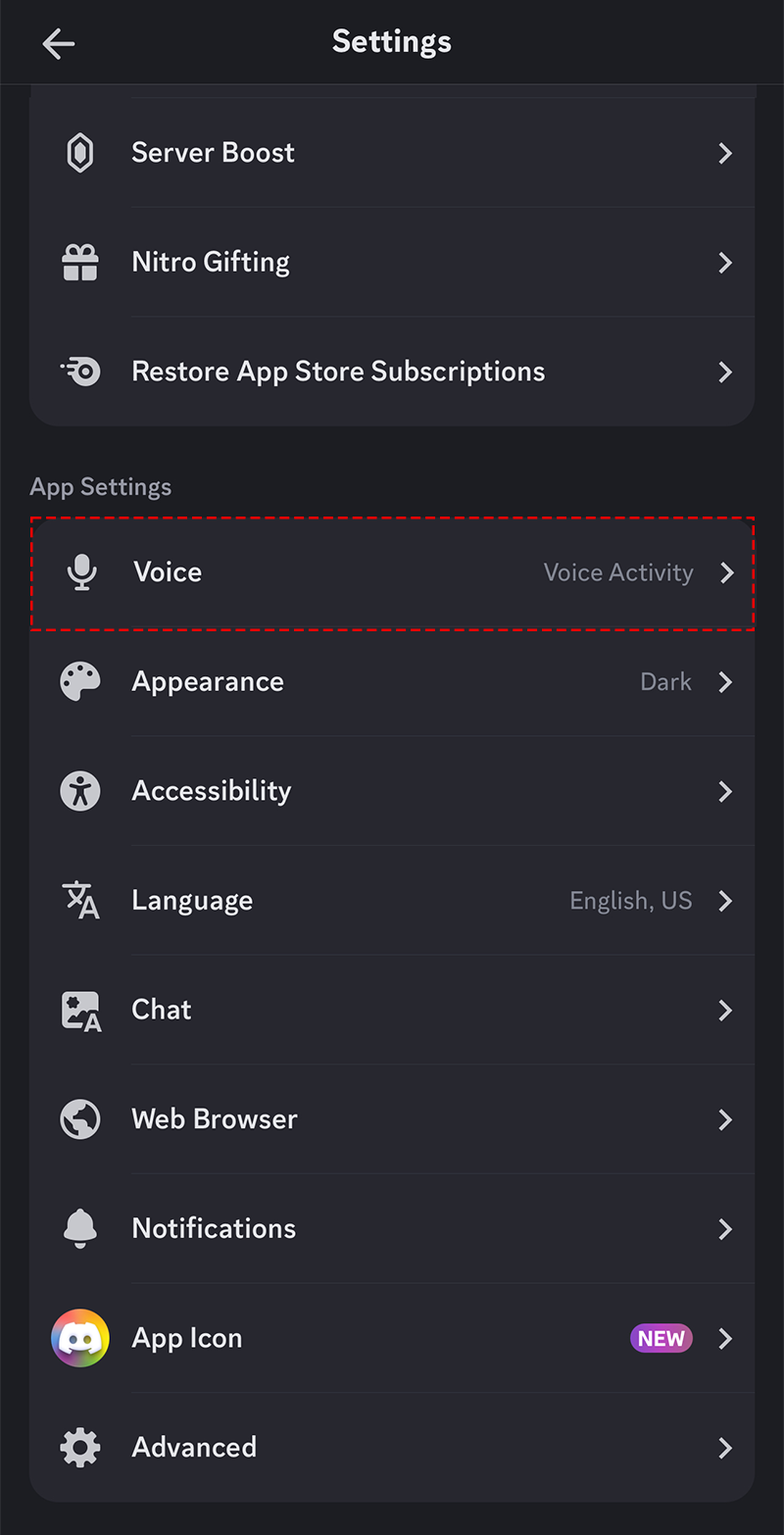
Task: Click the Advanced gear icon
Action: [x=81, y=1447]
